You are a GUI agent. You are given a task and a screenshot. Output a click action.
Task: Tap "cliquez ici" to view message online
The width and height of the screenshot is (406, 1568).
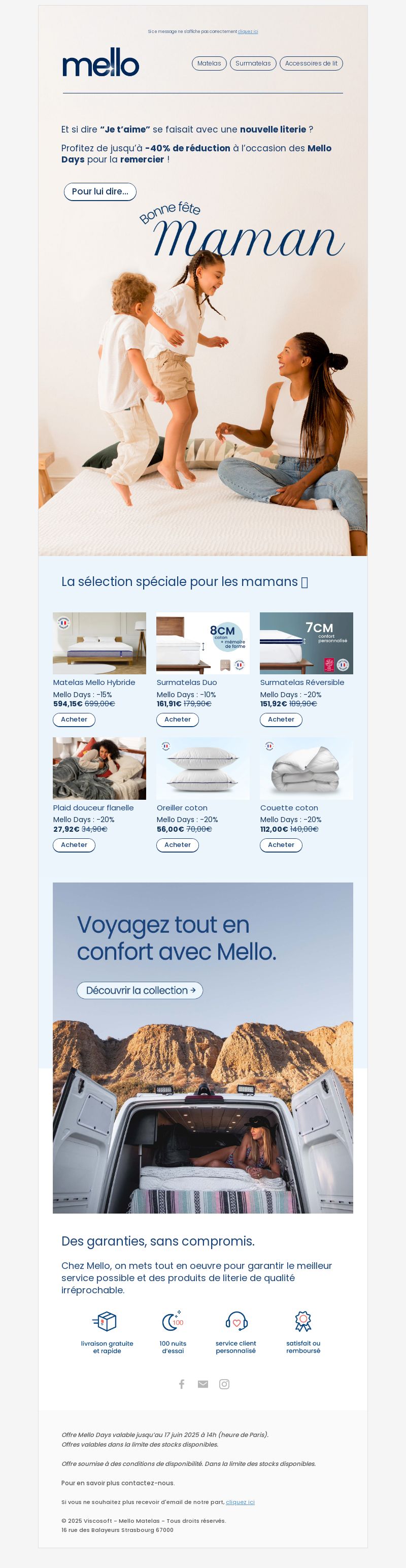point(248,31)
